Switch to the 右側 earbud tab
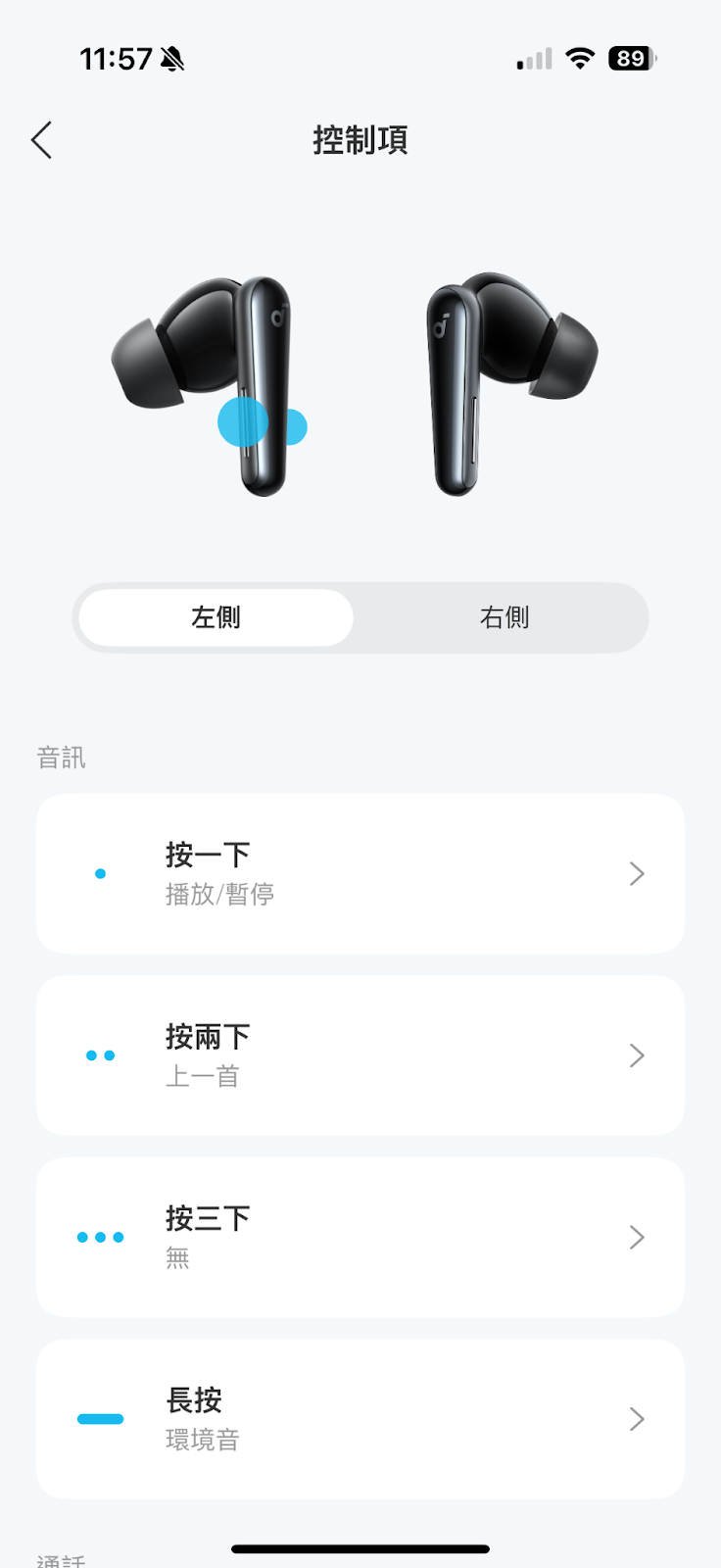 coord(504,617)
